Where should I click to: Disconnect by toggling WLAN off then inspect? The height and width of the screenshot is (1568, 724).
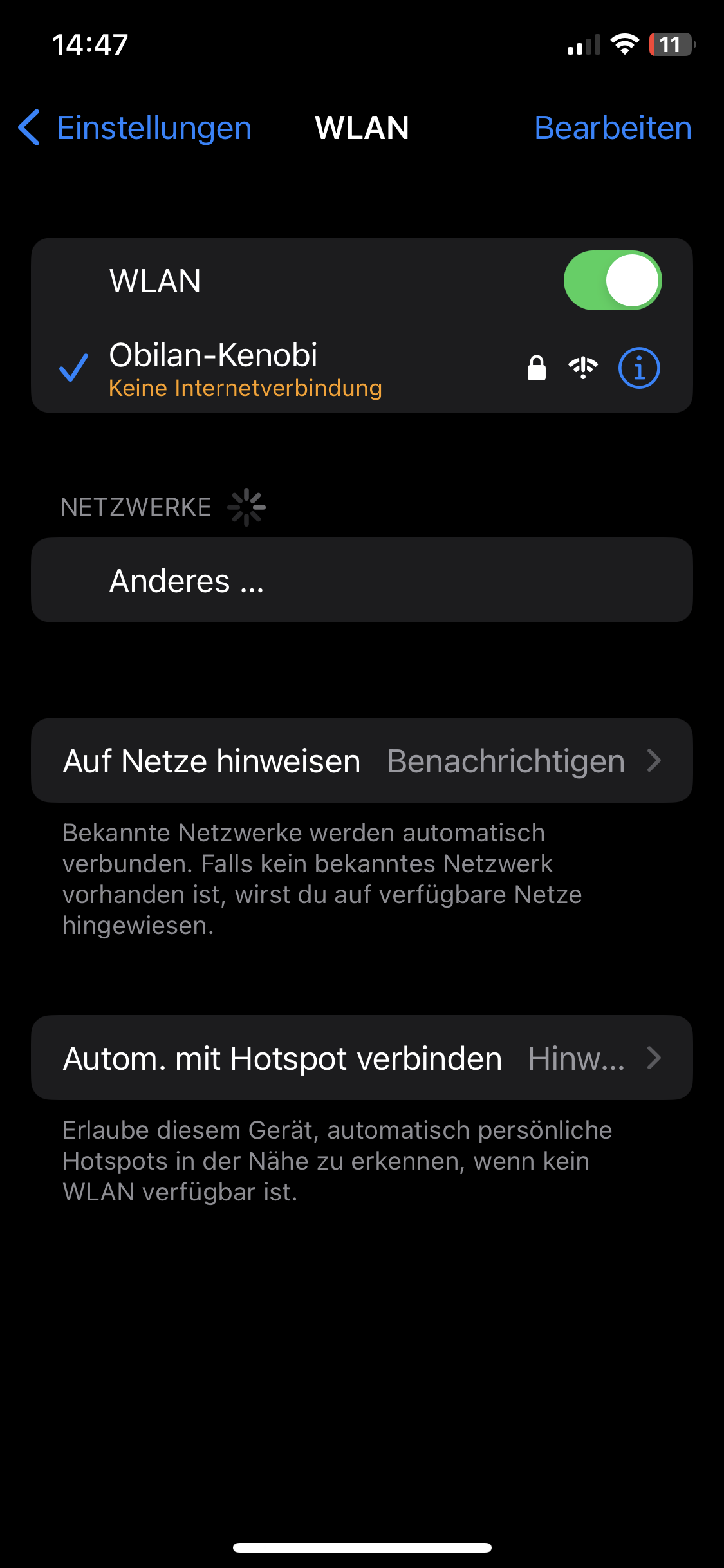pyautogui.click(x=613, y=279)
